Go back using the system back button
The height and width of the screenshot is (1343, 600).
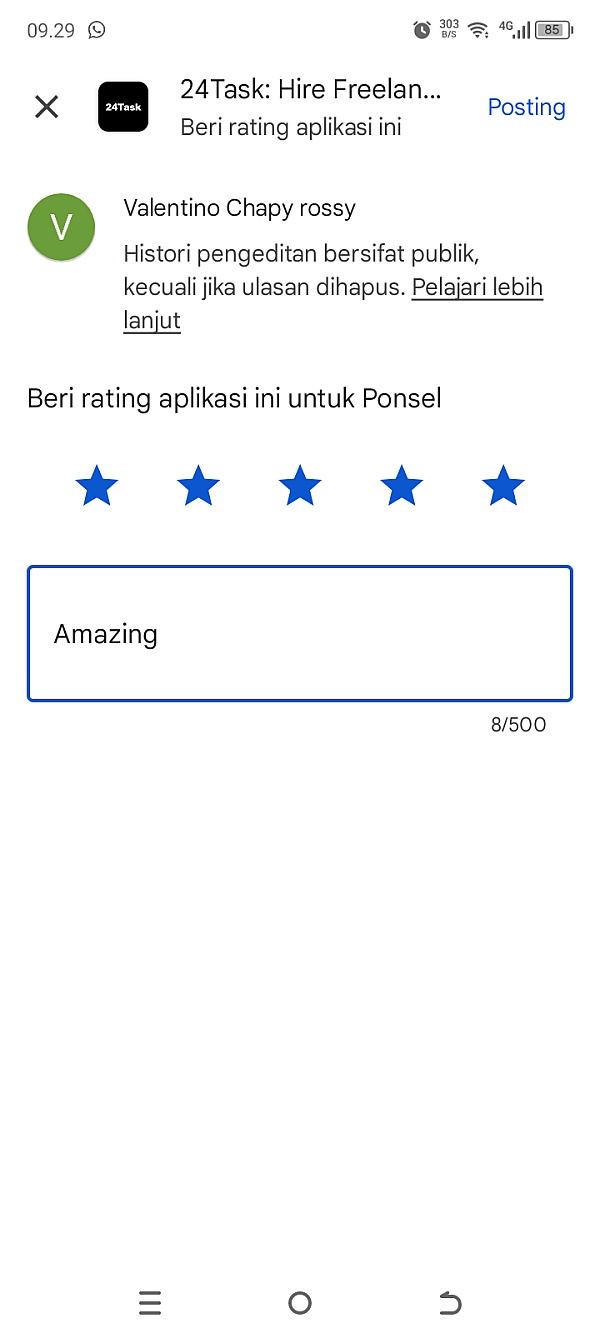tap(450, 1302)
